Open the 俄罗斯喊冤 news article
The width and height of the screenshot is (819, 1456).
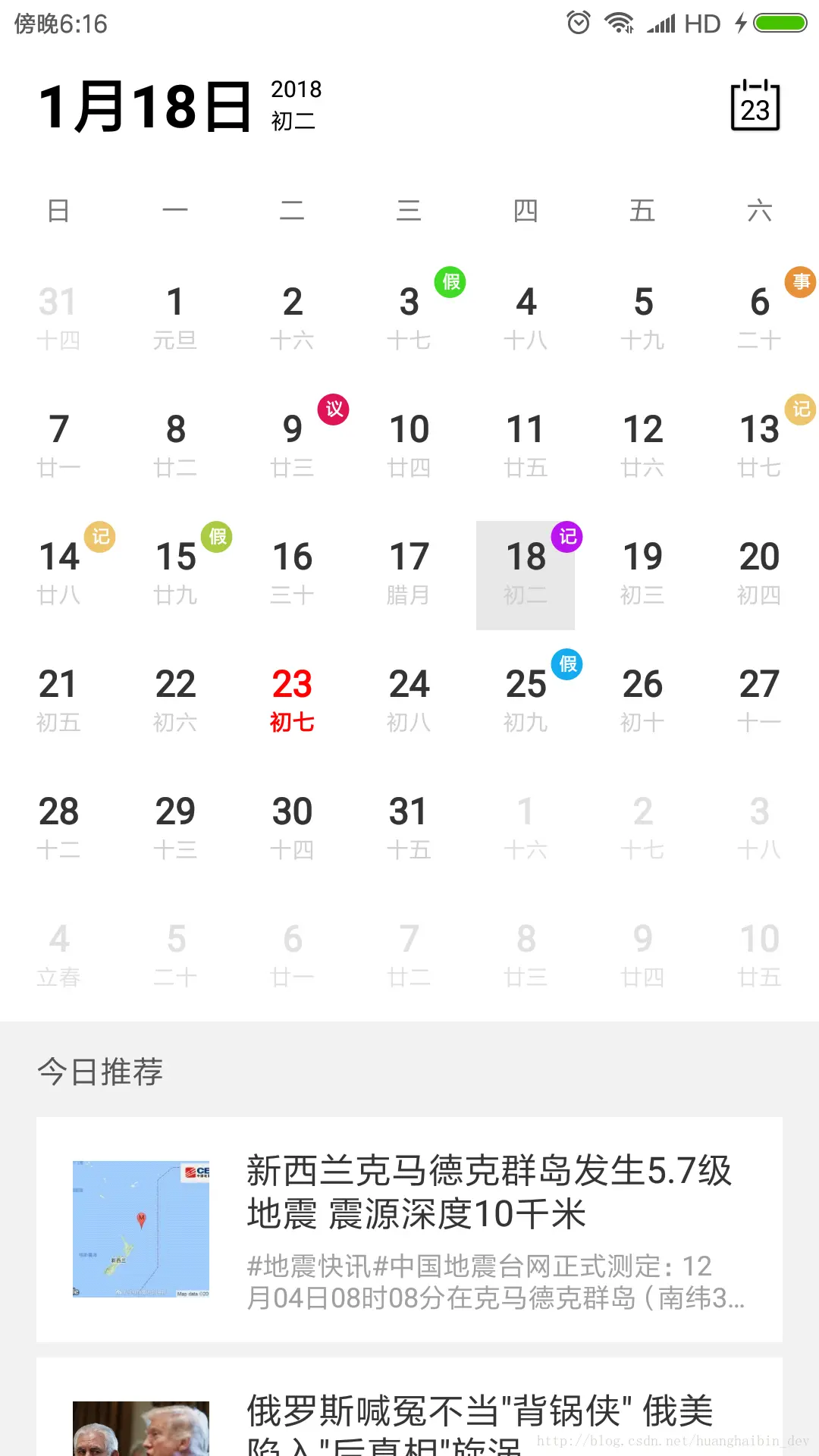(x=409, y=1418)
